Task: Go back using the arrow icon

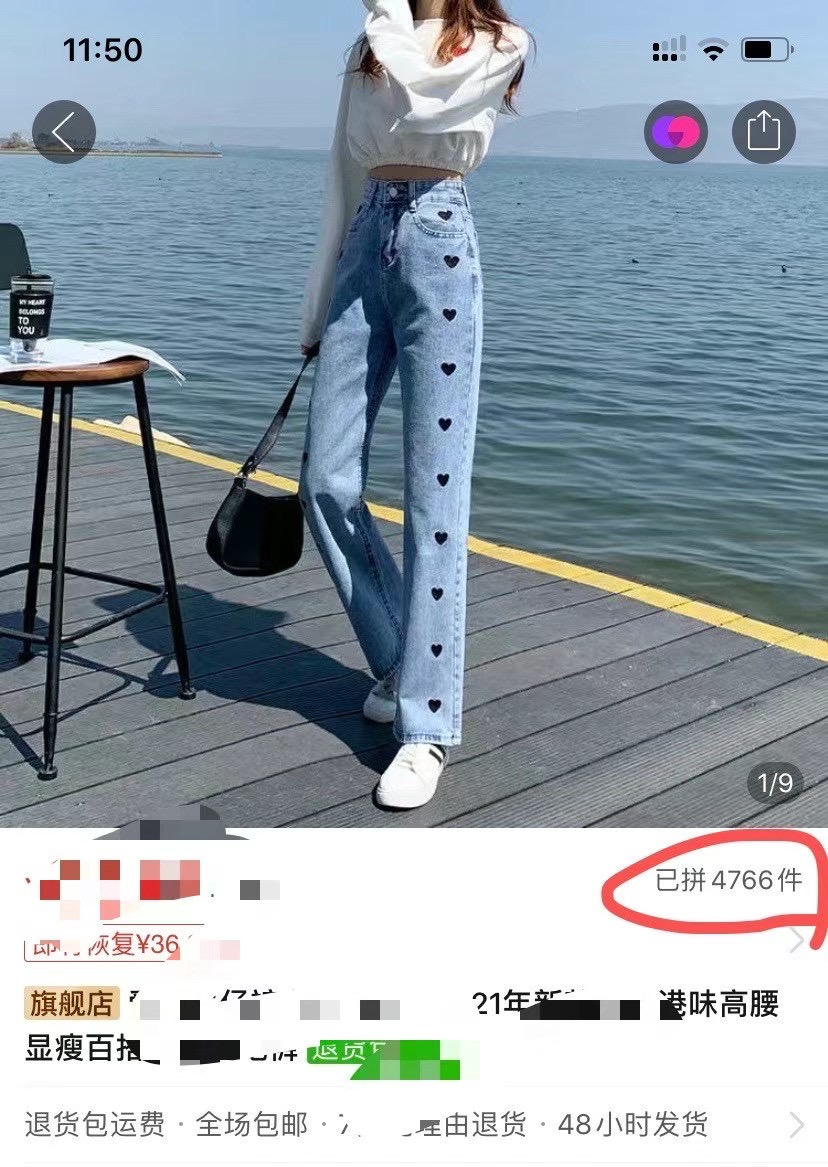Action: click(x=63, y=132)
